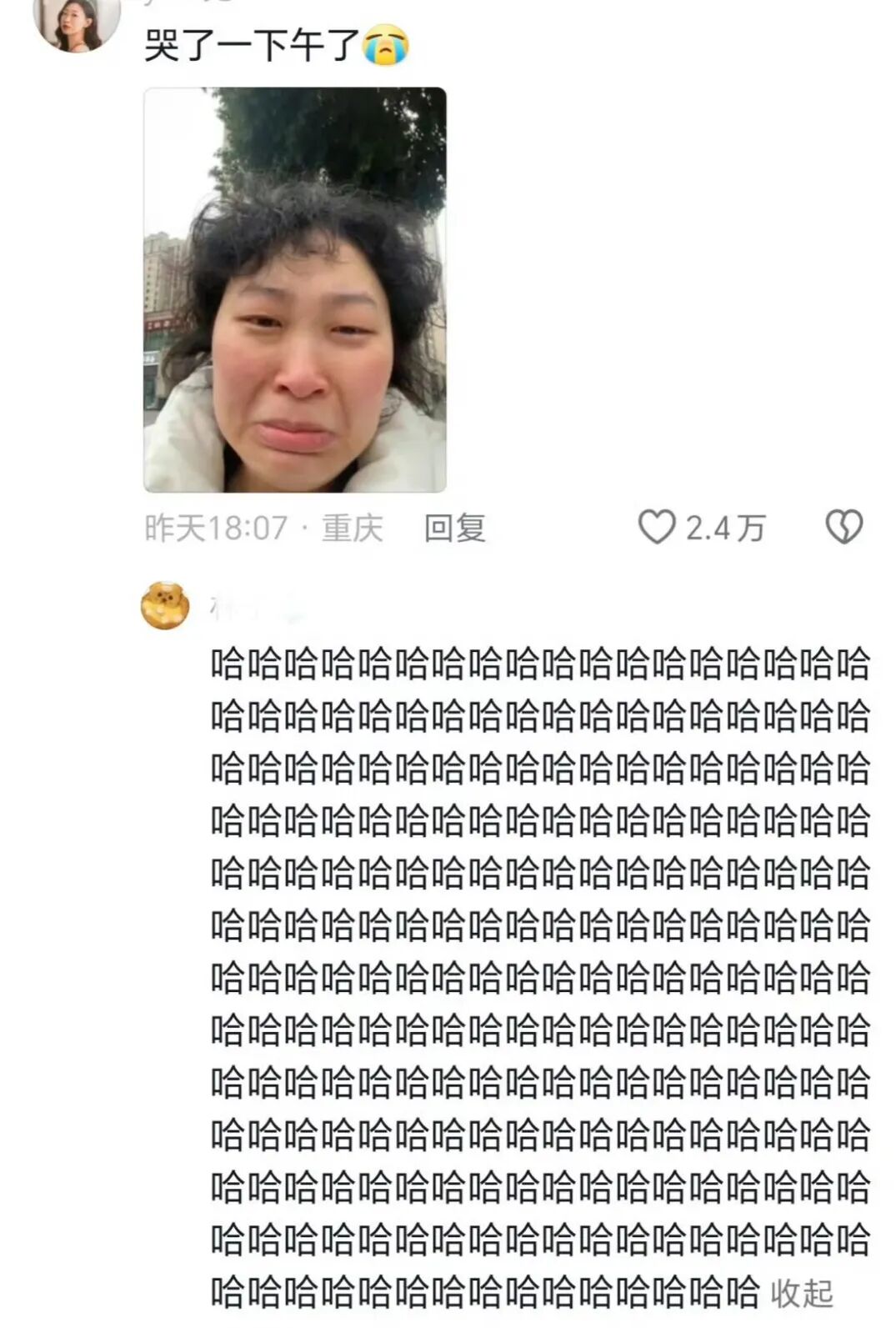This screenshot has height=1328, width=896.
Task: Collapse the long 哈哈哈 reply with 收起
Action: tap(802, 1294)
